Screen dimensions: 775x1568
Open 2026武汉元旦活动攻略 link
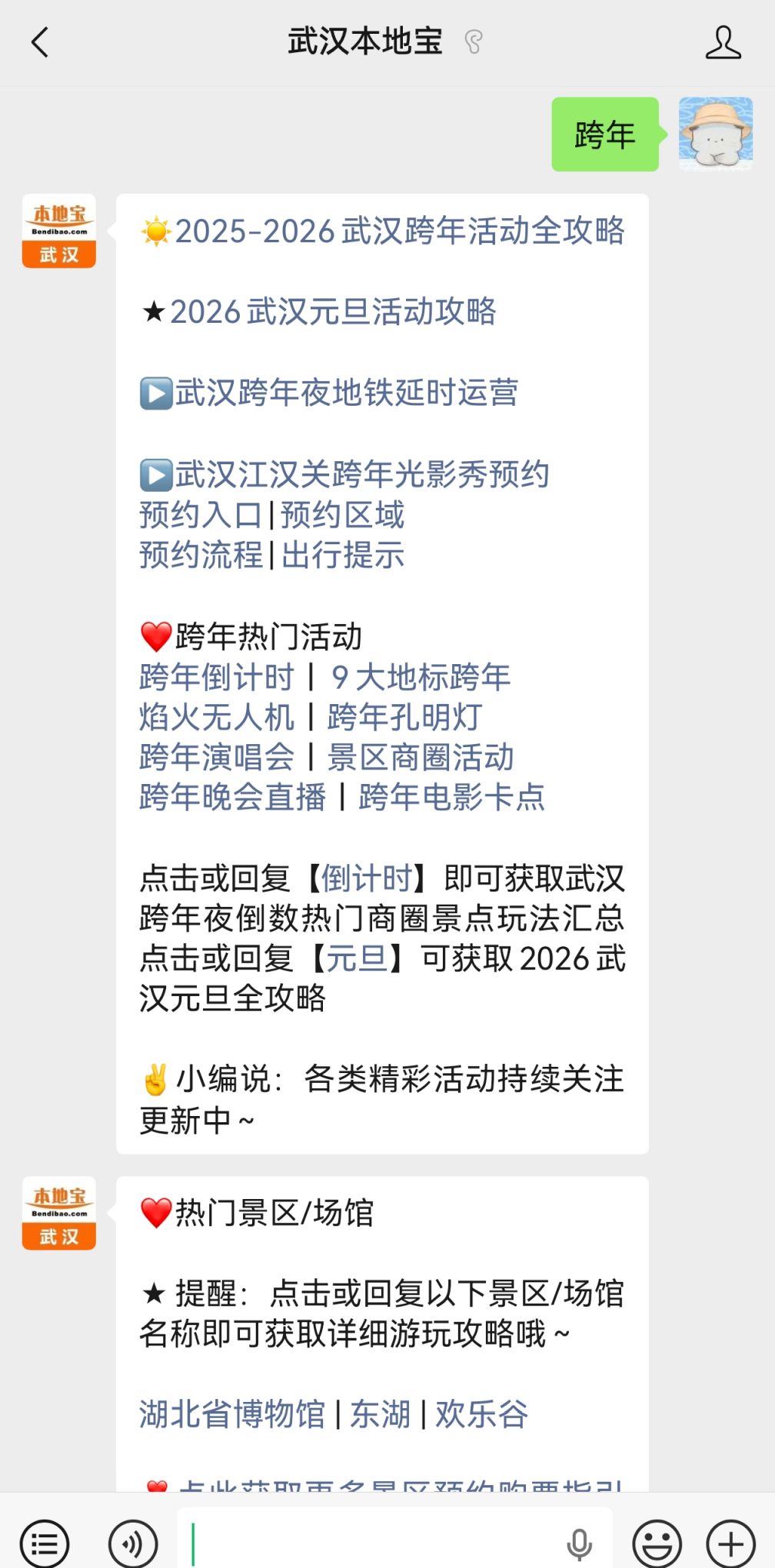[x=333, y=312]
